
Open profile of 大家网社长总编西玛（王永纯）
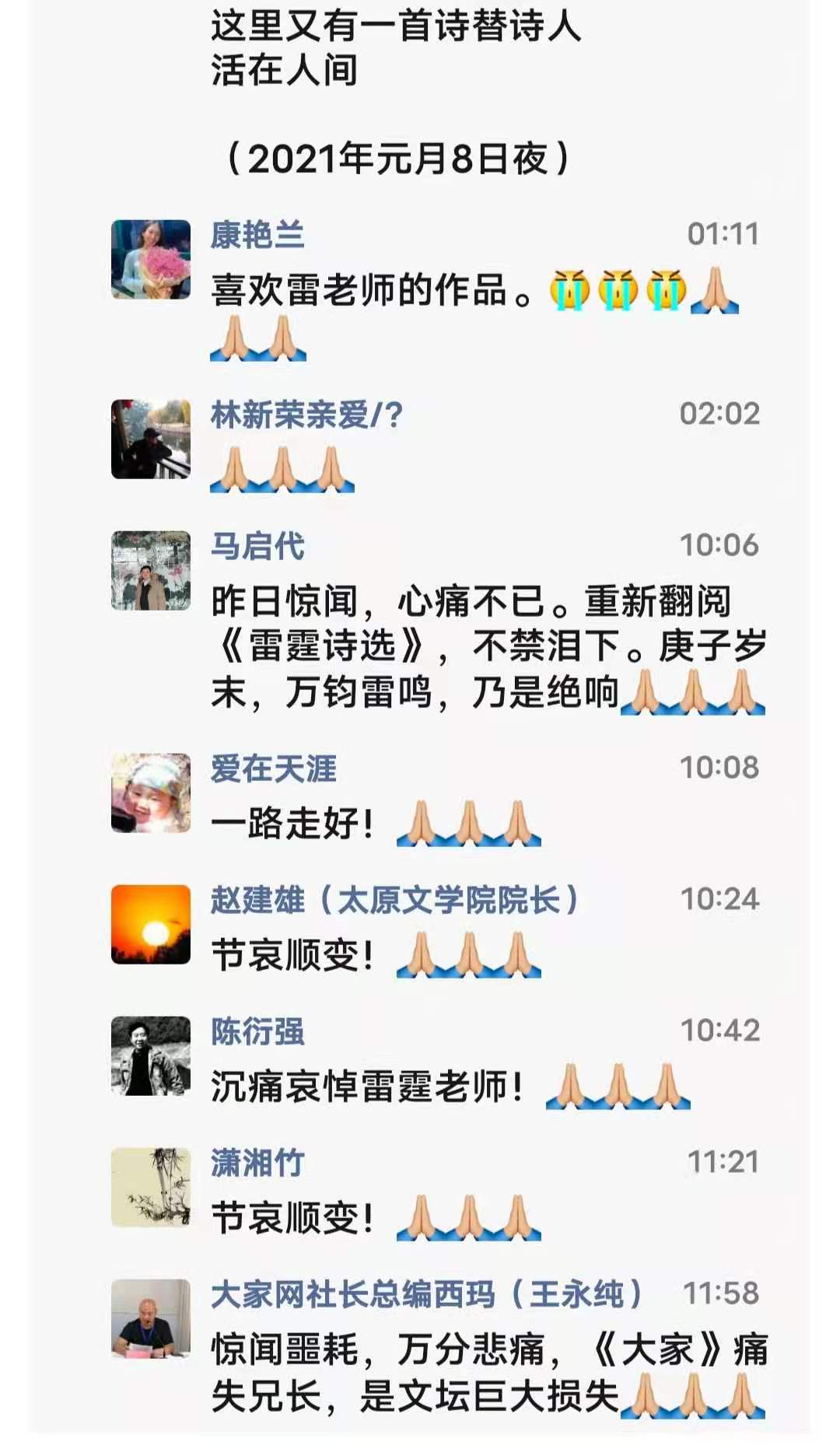[x=426, y=1294]
